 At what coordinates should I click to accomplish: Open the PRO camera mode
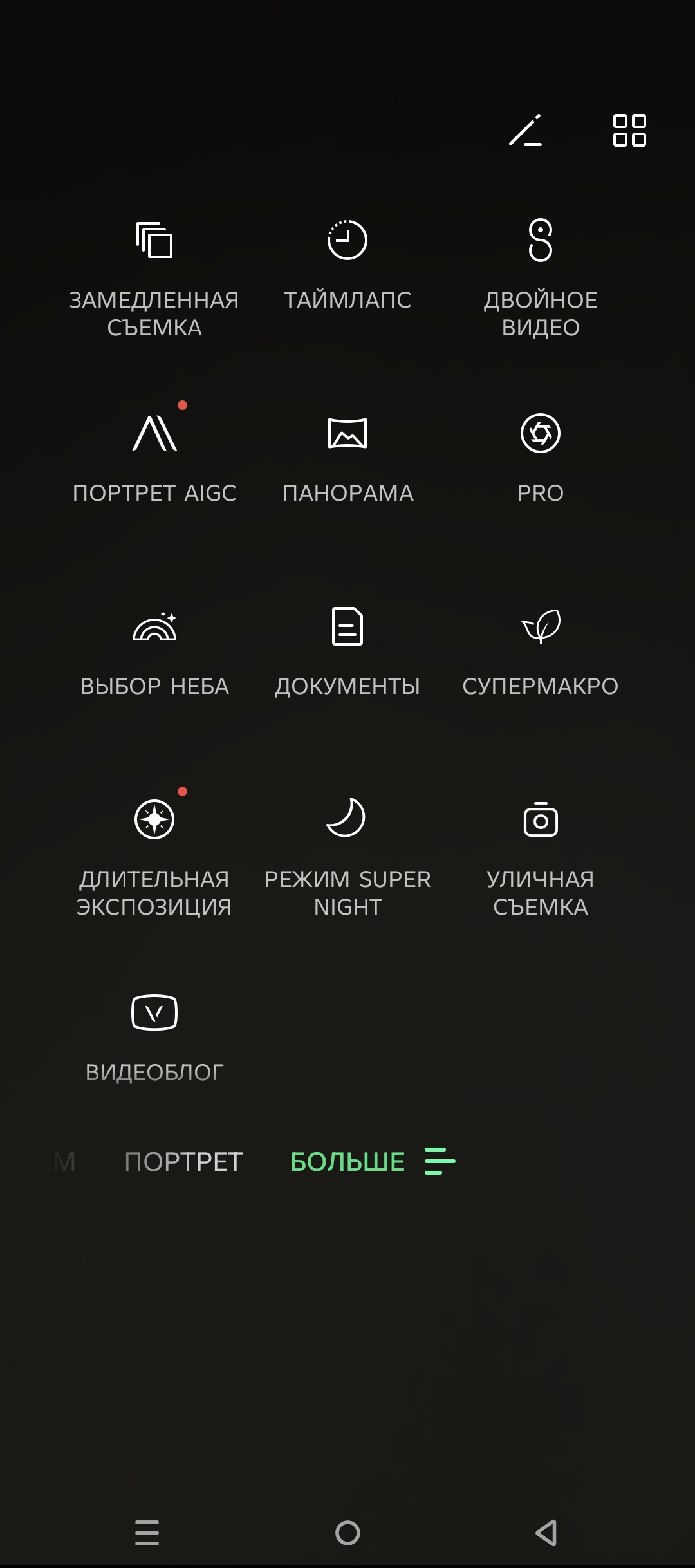pyautogui.click(x=541, y=457)
